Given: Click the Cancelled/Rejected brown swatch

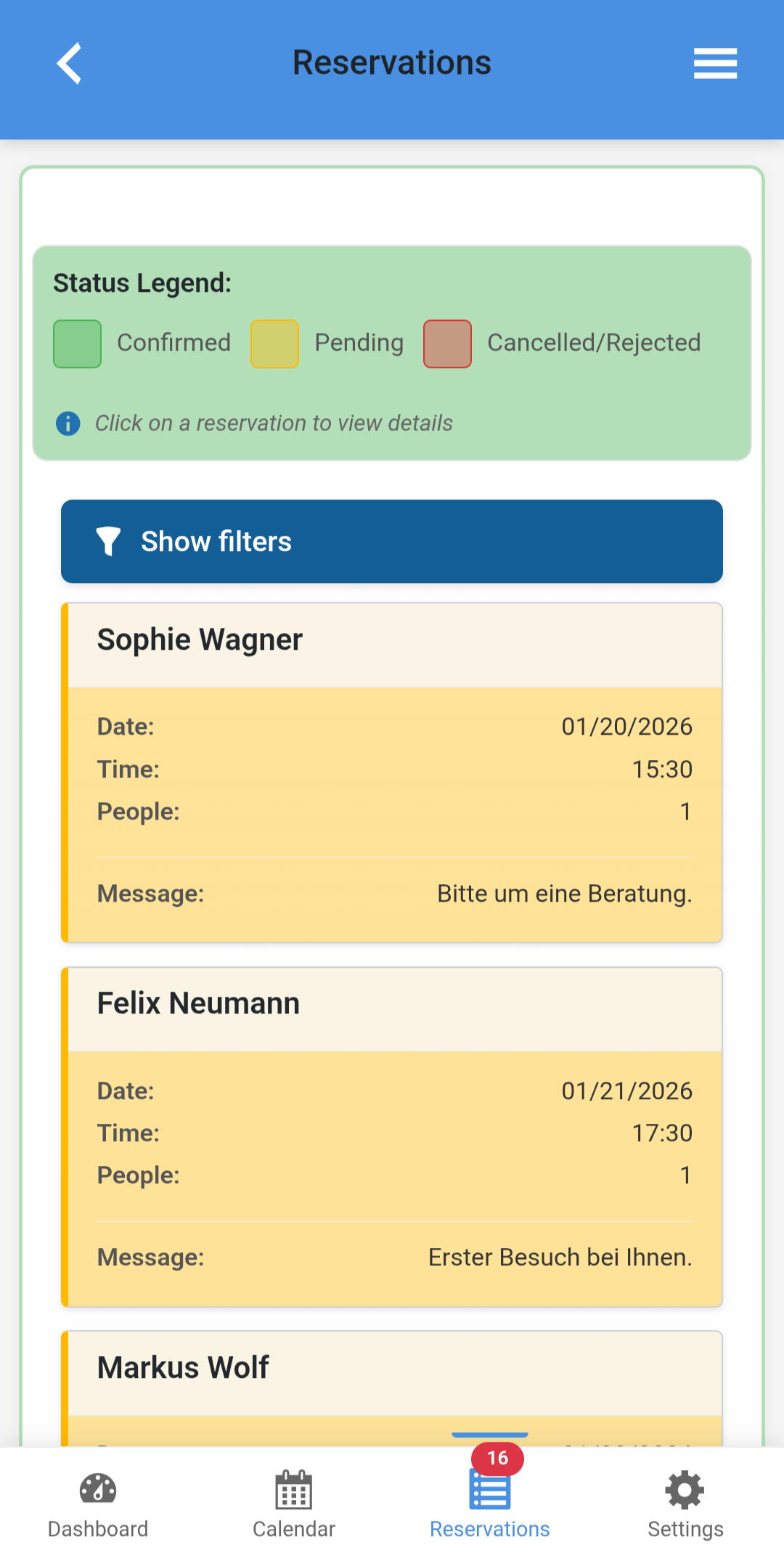Looking at the screenshot, I should pyautogui.click(x=447, y=343).
